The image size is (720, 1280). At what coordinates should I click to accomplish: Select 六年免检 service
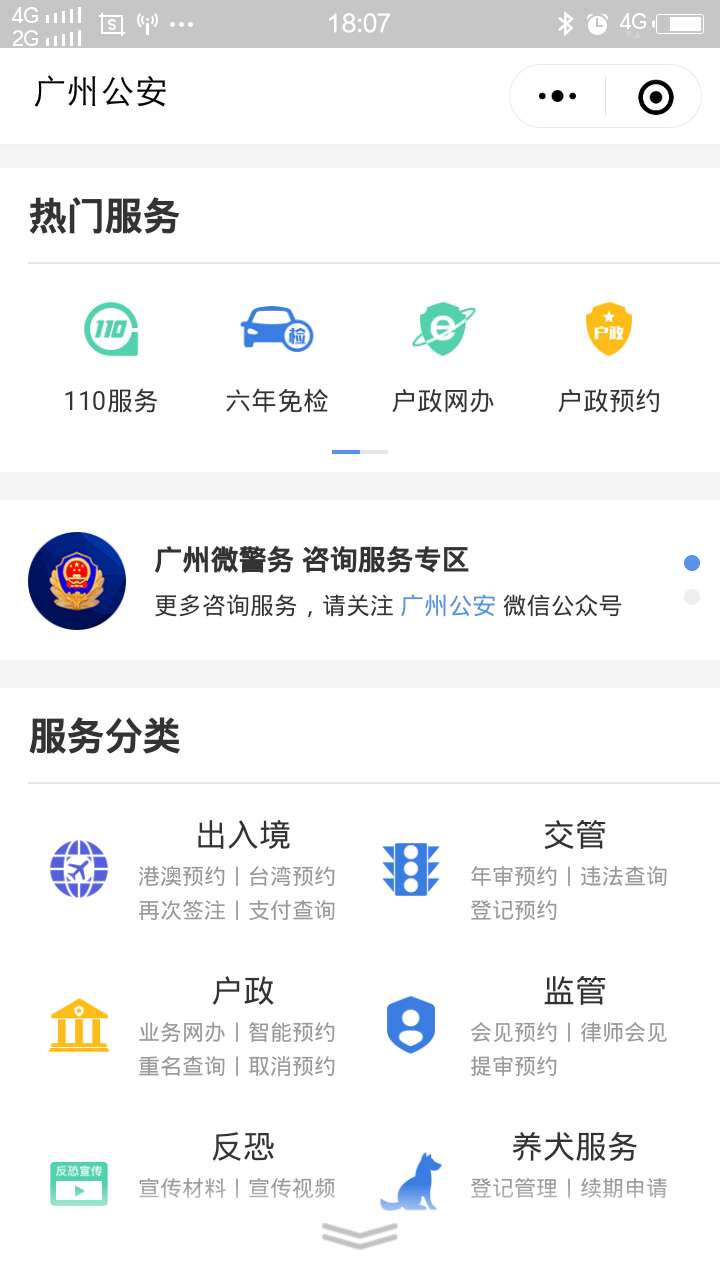[x=277, y=358]
